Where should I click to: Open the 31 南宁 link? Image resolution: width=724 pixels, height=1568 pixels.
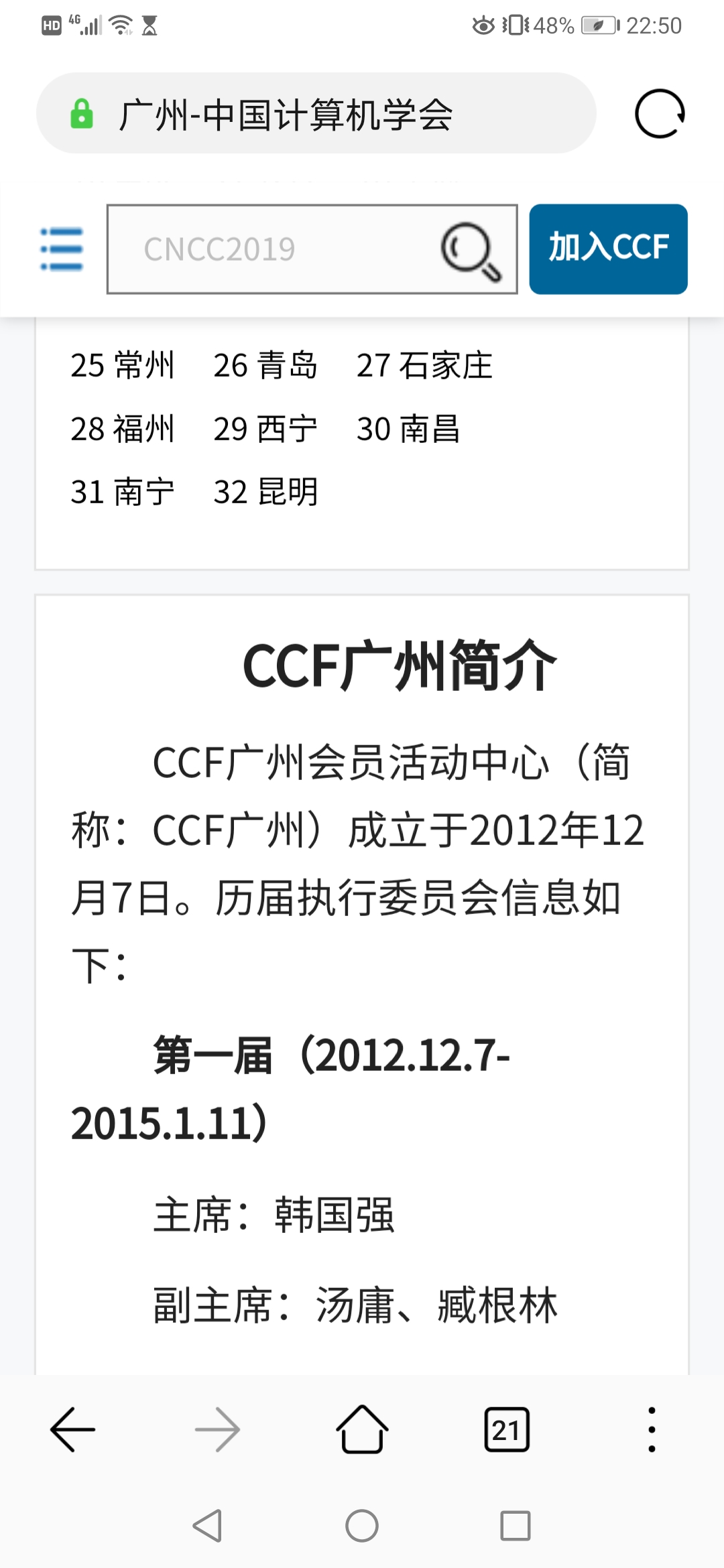tap(122, 492)
